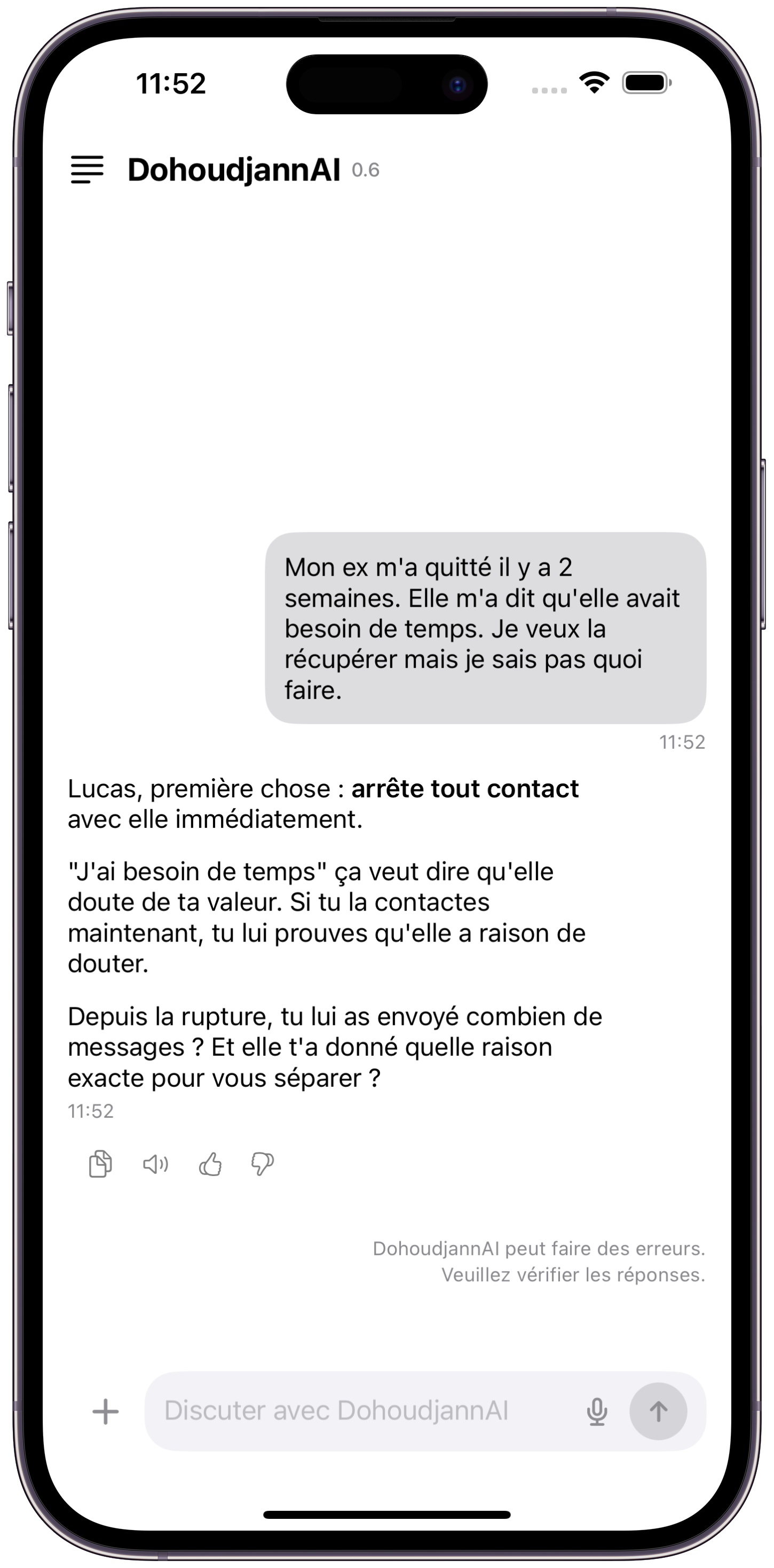Open the hamburger menu next to DohoudjannAI
The height and width of the screenshot is (1568, 774).
click(87, 169)
